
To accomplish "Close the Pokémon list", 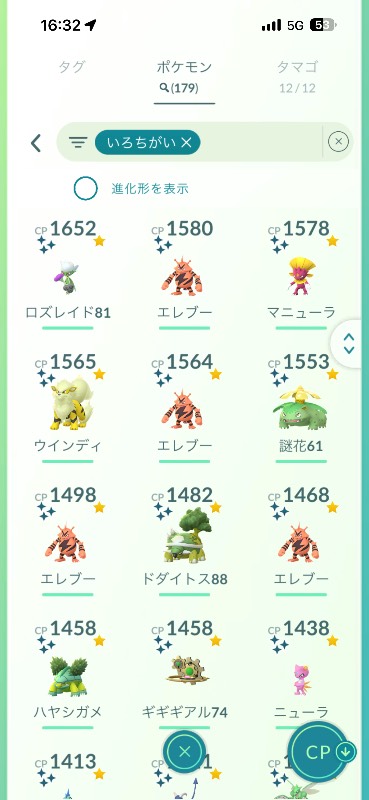I will coord(184,751).
